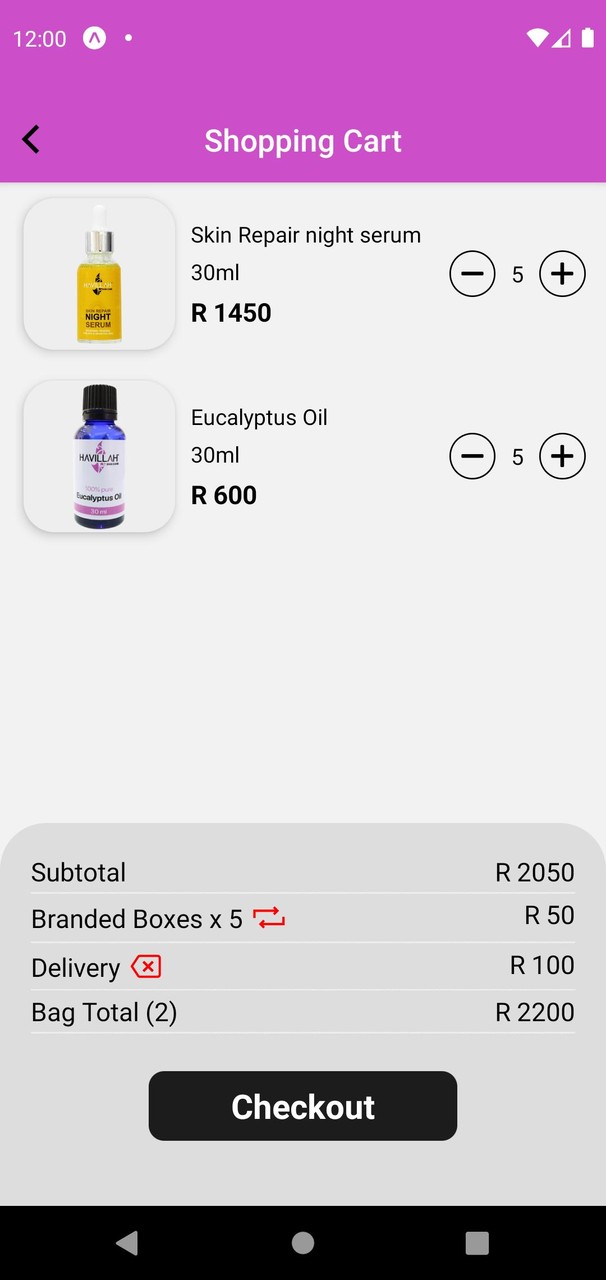
Task: Go back from the Shopping Cart
Action: point(31,140)
